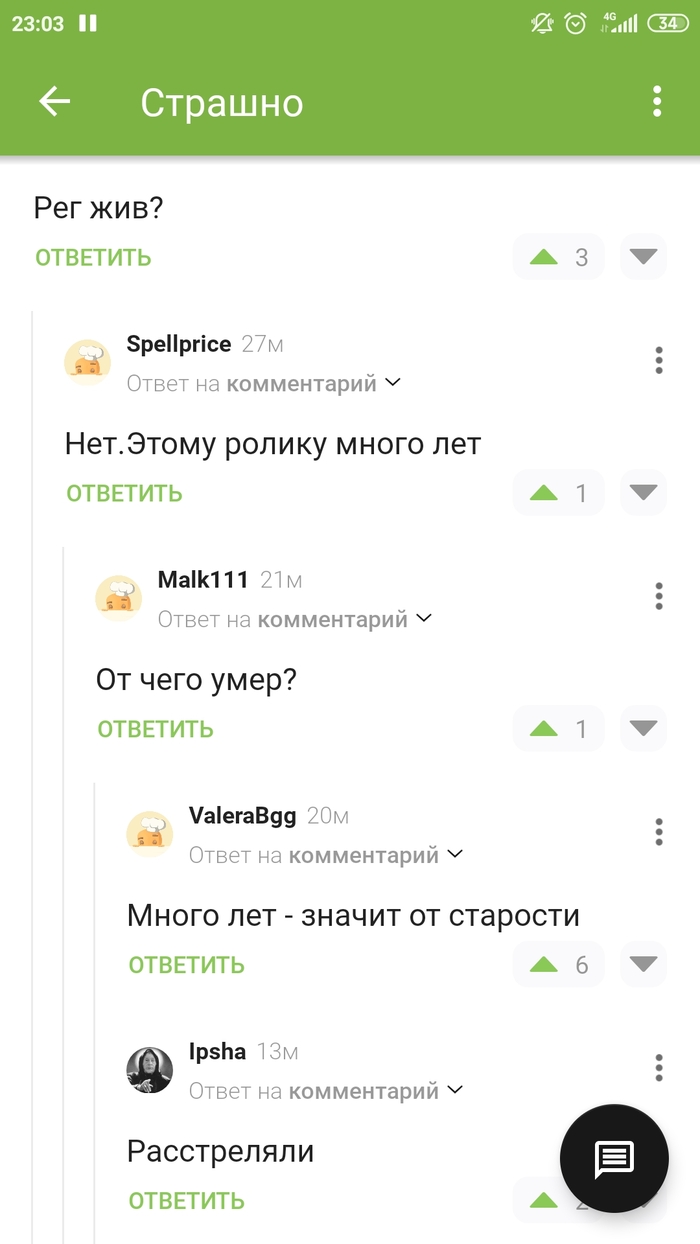Open Spellprice's comment options menu
Screen dimensions: 700x1244
click(658, 360)
